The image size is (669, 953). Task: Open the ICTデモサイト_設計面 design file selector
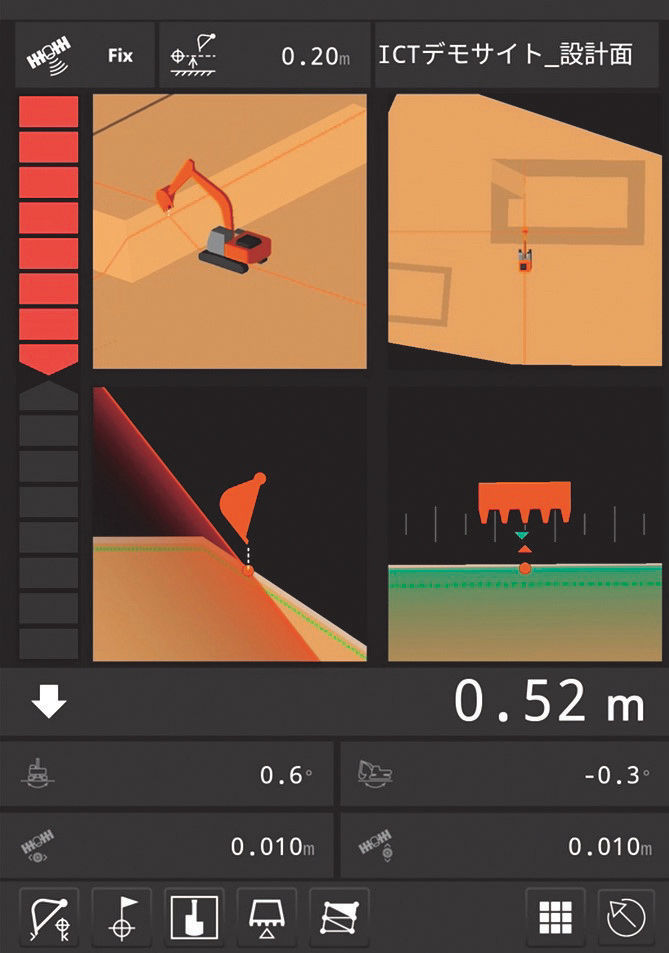pyautogui.click(x=516, y=55)
